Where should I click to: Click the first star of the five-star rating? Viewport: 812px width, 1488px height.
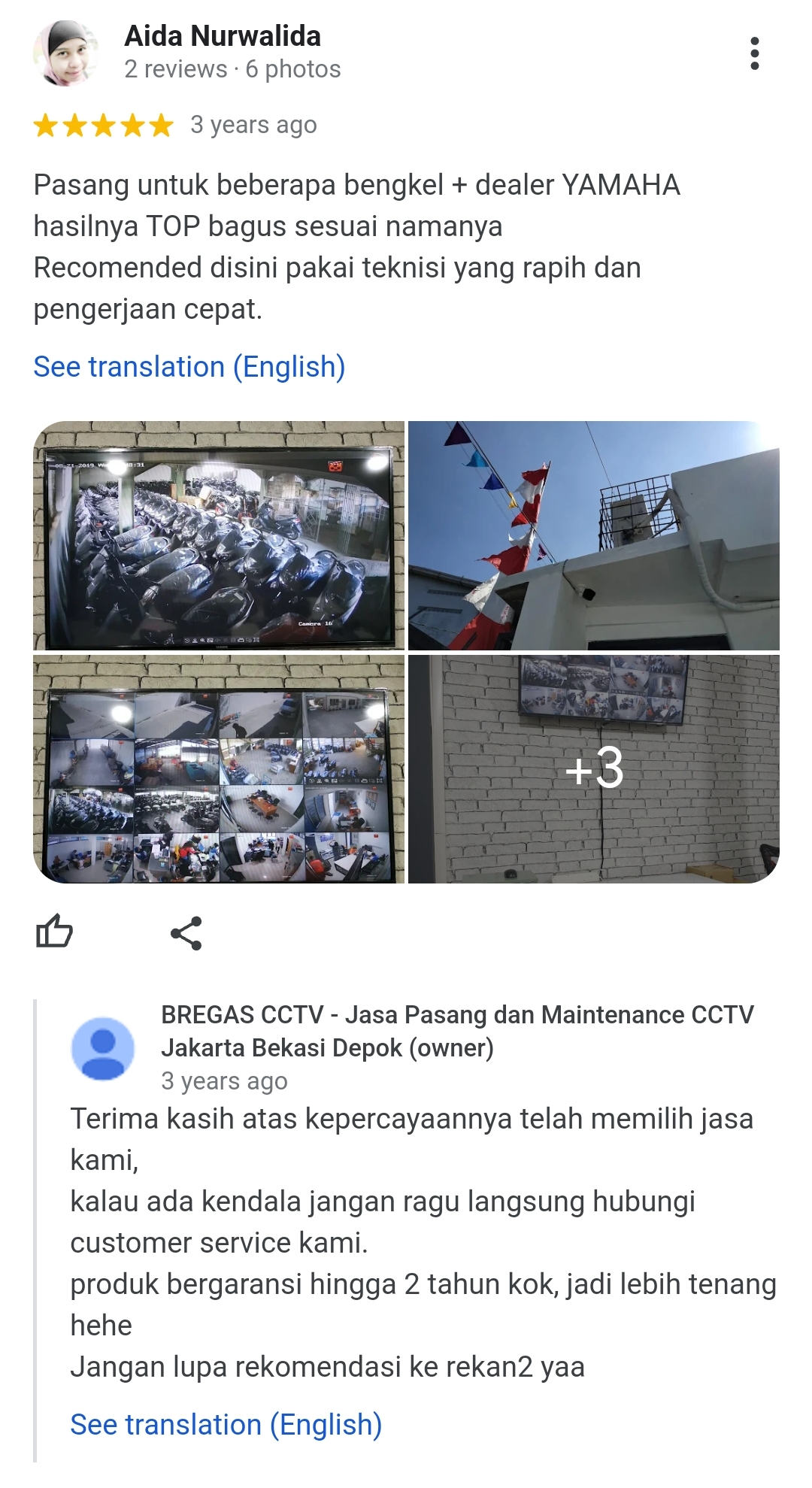pyautogui.click(x=47, y=125)
